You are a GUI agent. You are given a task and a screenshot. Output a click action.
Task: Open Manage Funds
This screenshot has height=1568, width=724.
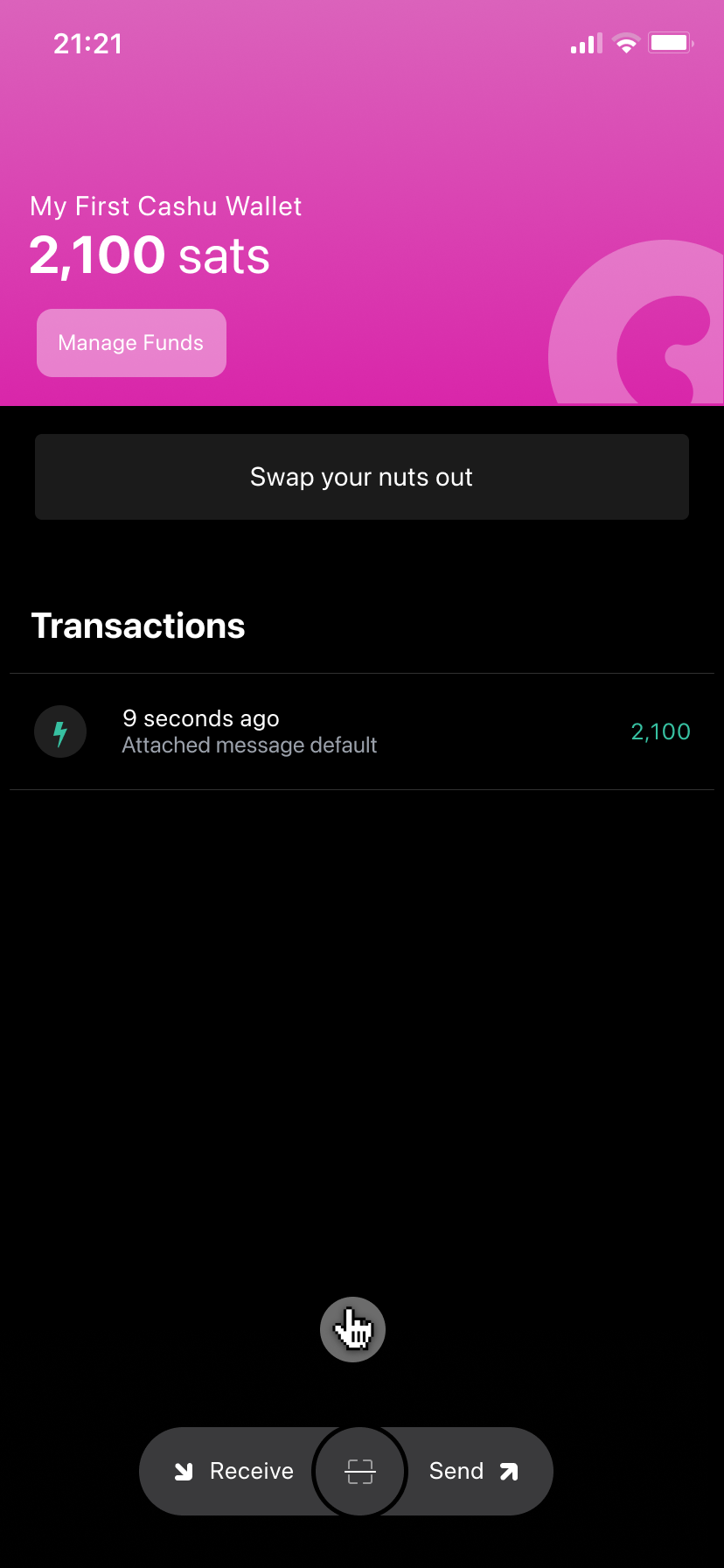coord(131,343)
